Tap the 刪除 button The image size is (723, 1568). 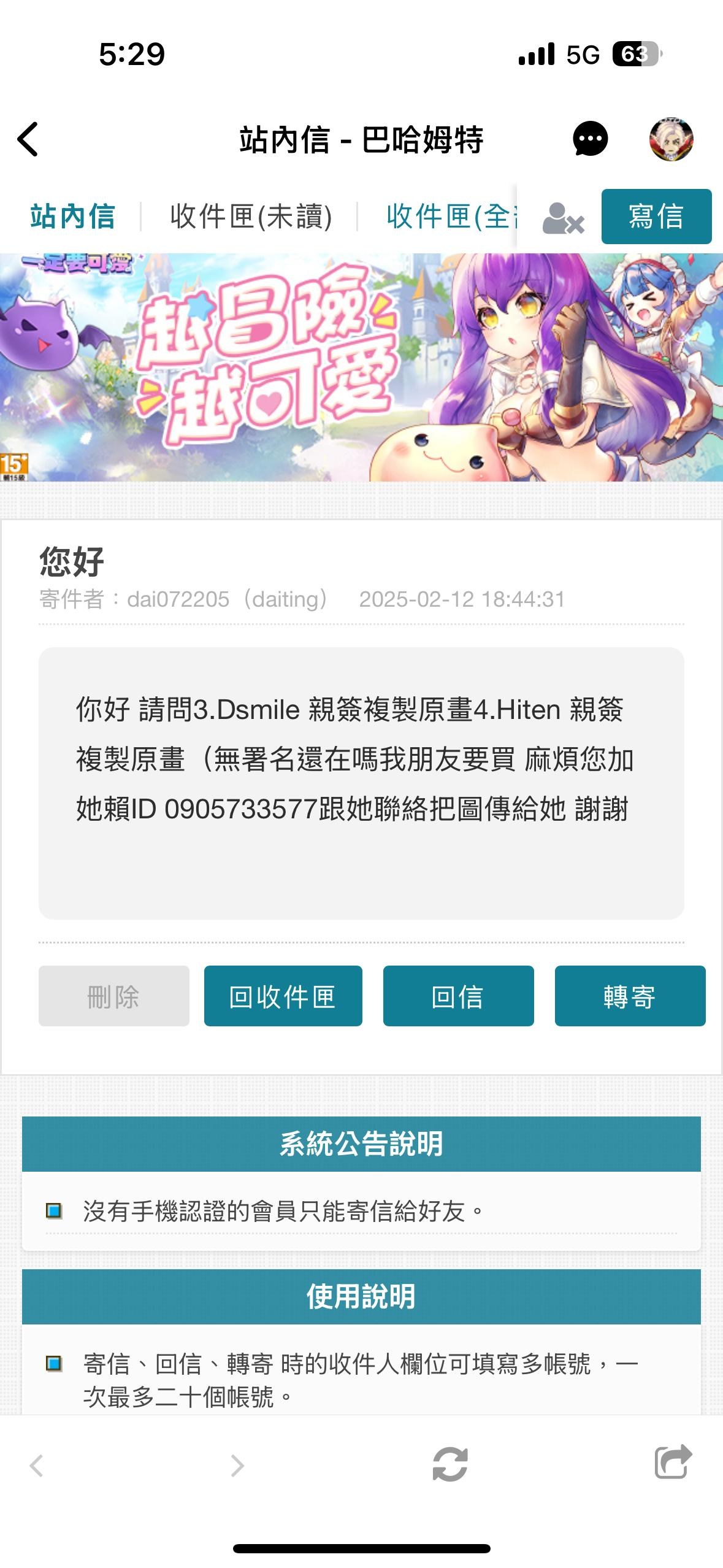tap(114, 996)
